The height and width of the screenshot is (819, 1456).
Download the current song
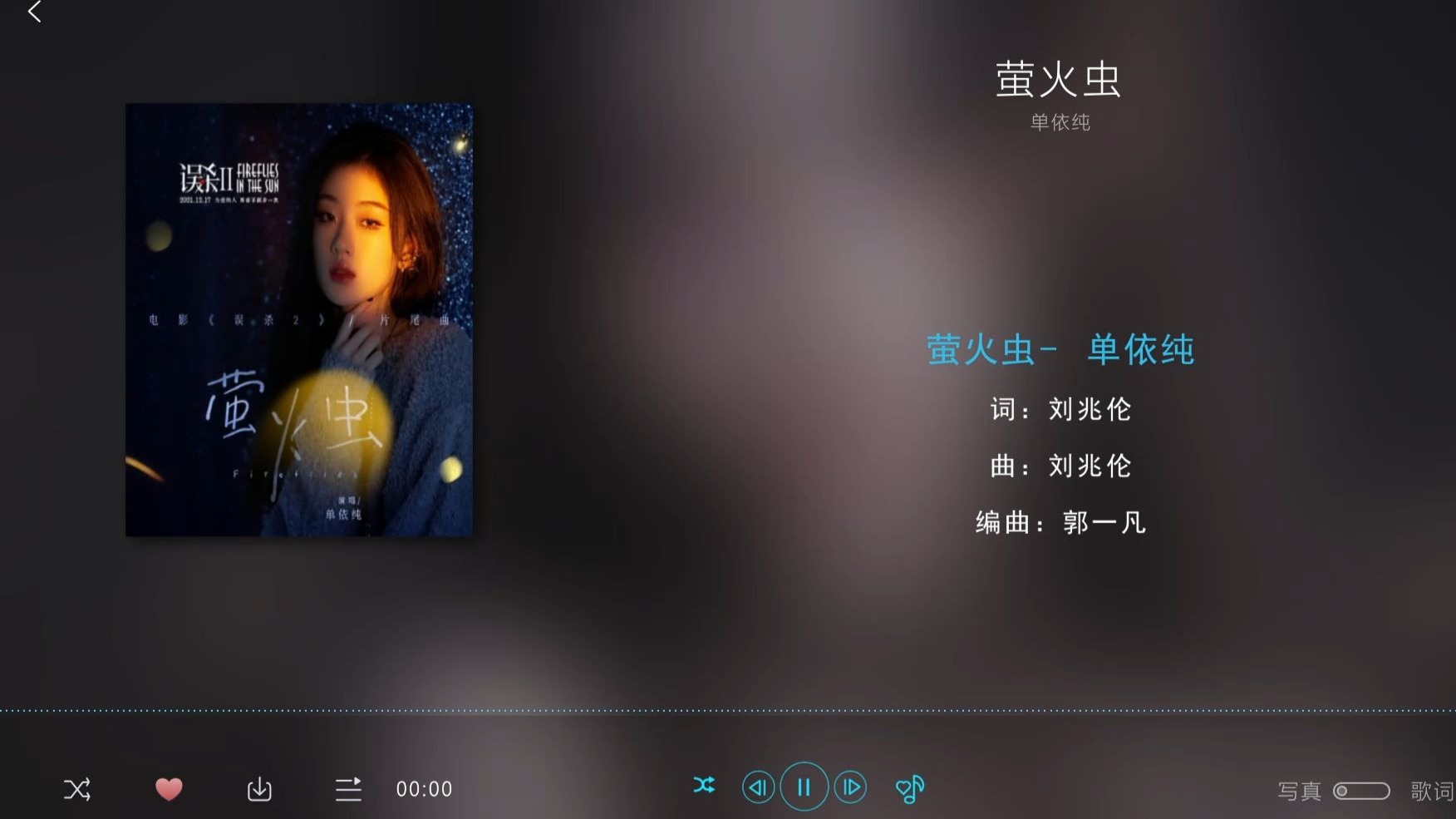pos(259,789)
